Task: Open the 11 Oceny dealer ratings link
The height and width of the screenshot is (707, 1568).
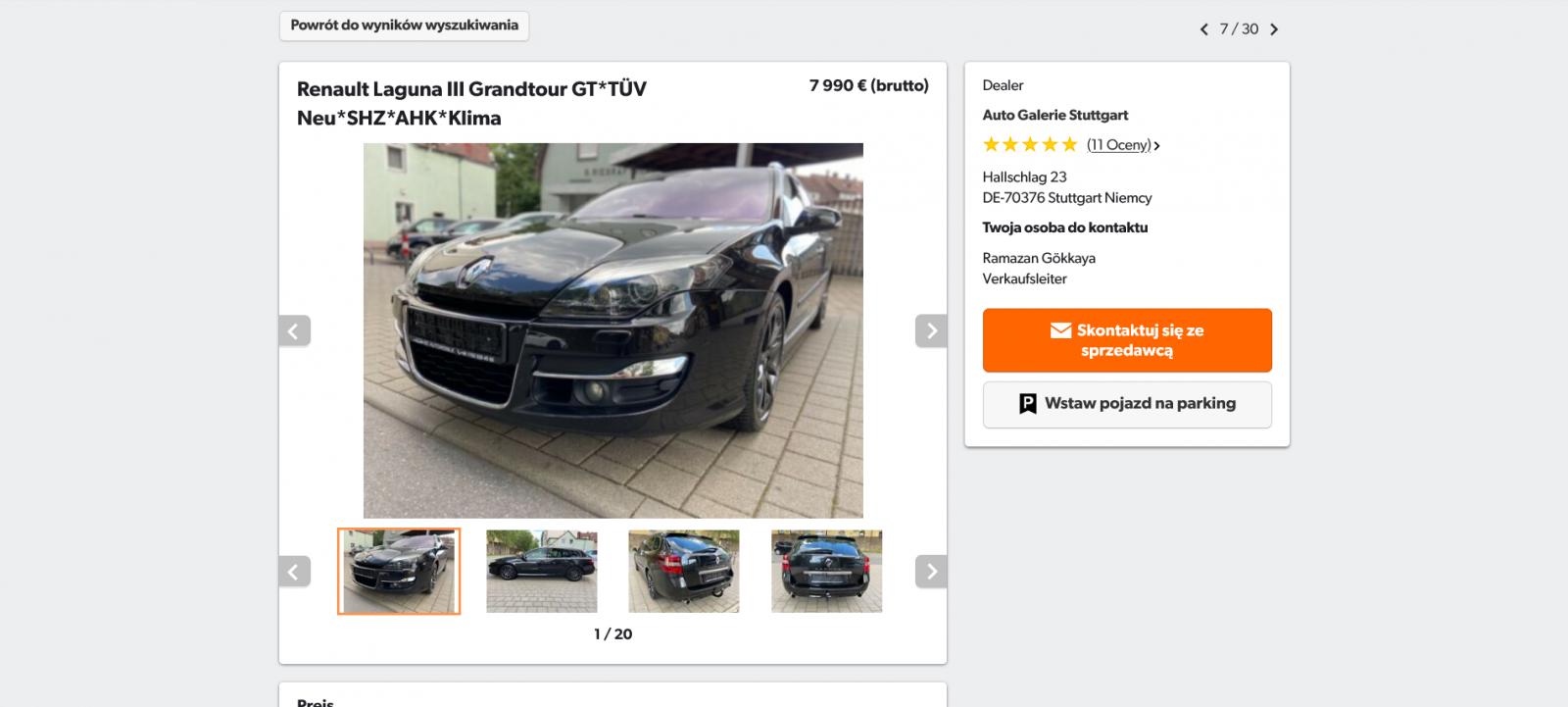Action: point(1119,145)
